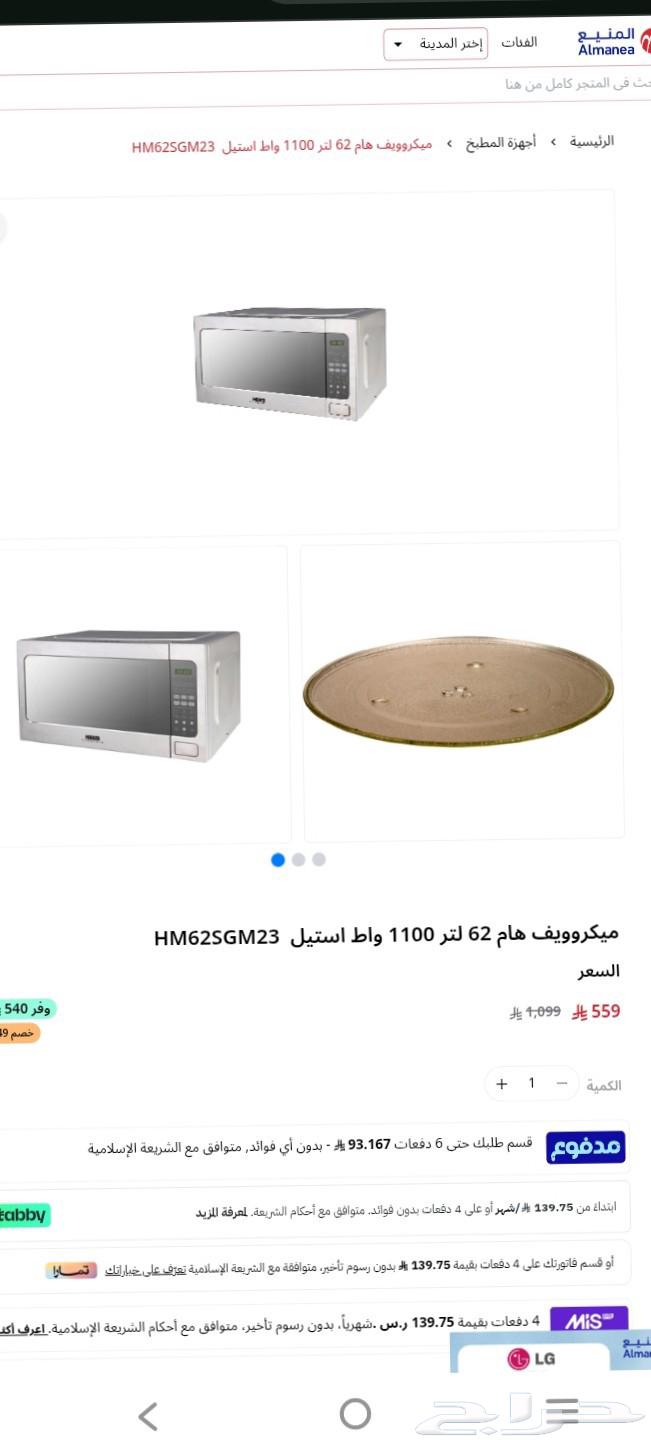Screen dimensions: 651x1448
Task: Tap the system back button
Action: click(x=148, y=1415)
